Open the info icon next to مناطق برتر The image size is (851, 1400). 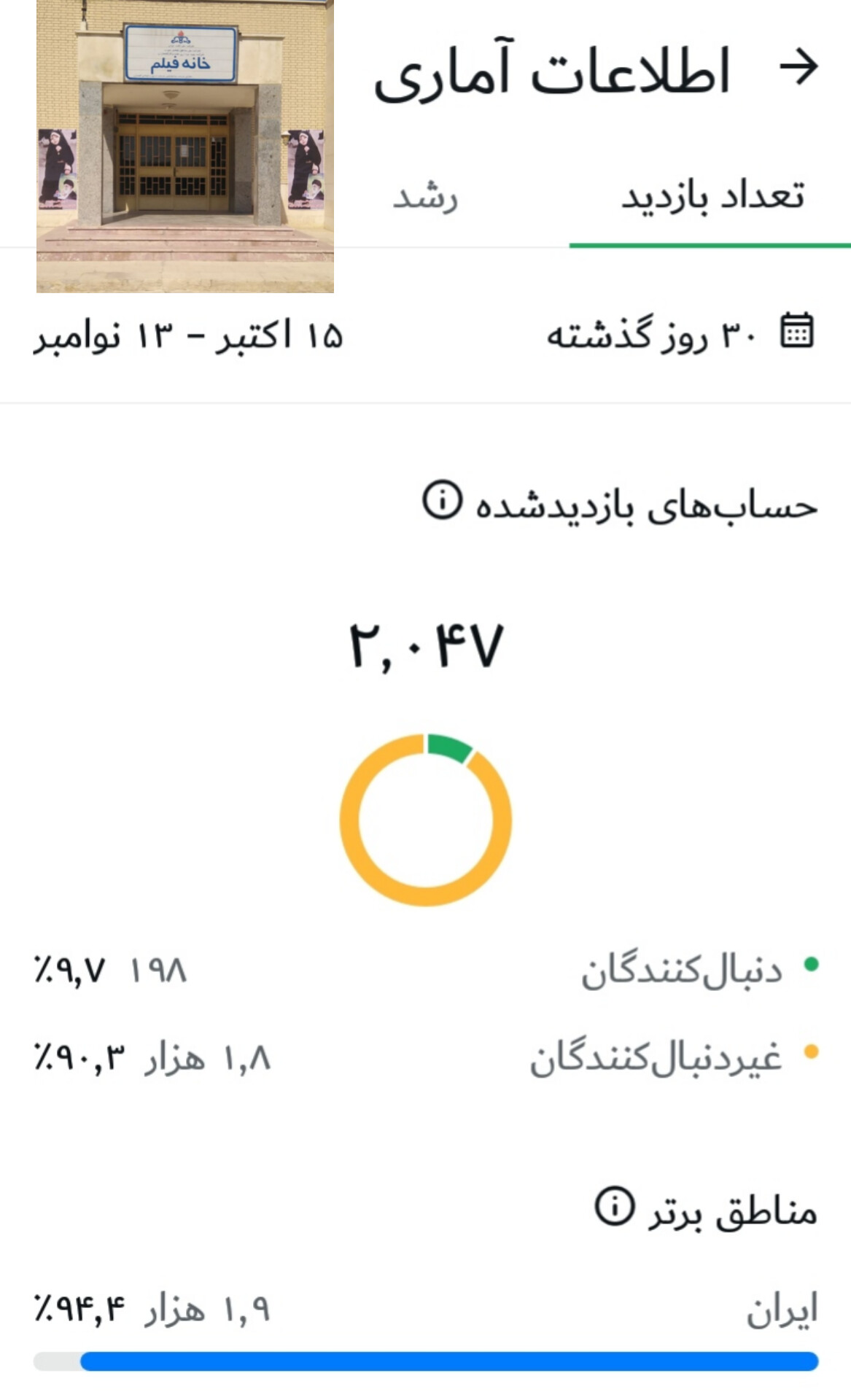(x=614, y=1205)
